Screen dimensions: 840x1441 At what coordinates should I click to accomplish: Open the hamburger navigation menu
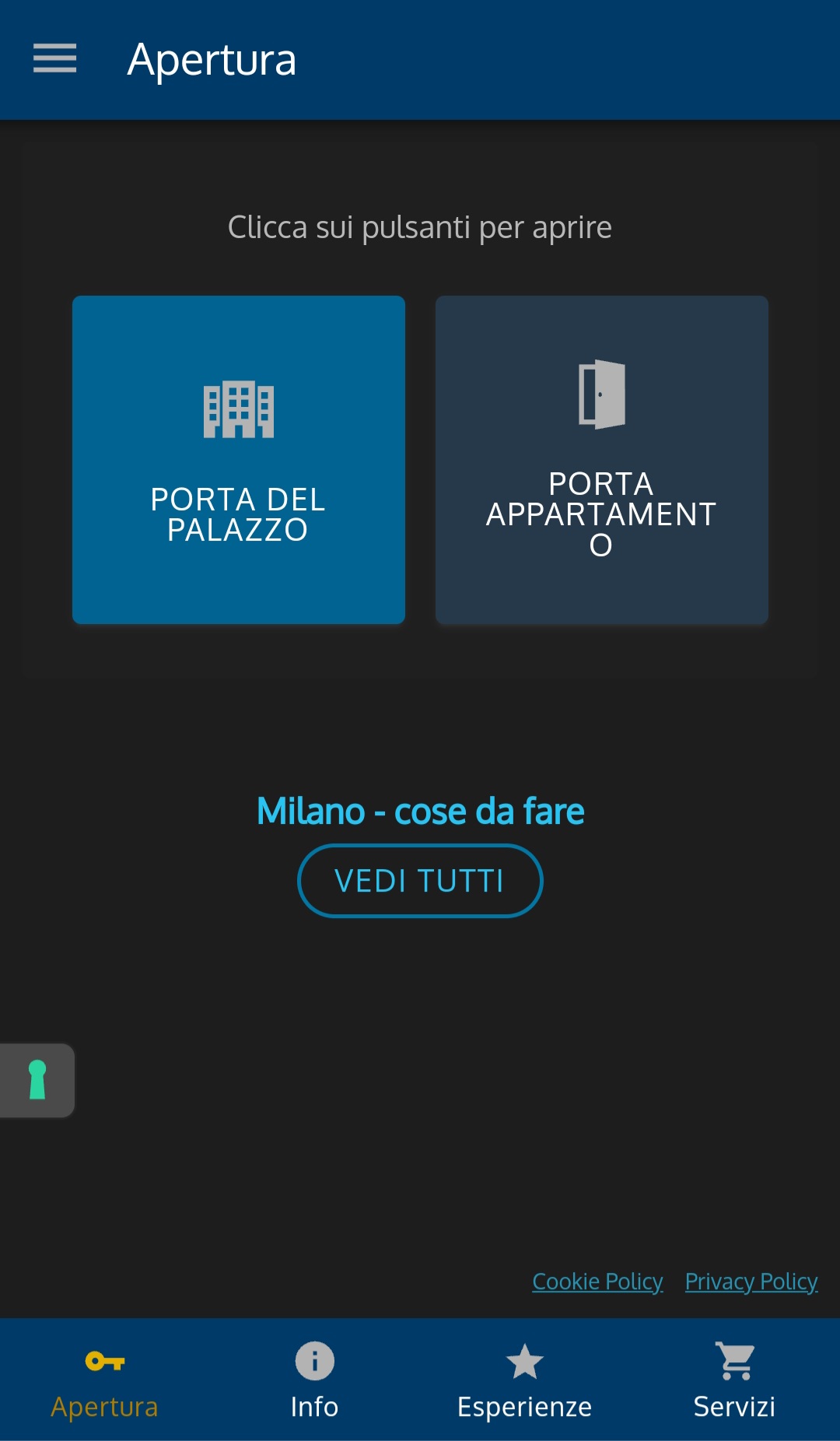click(54, 59)
